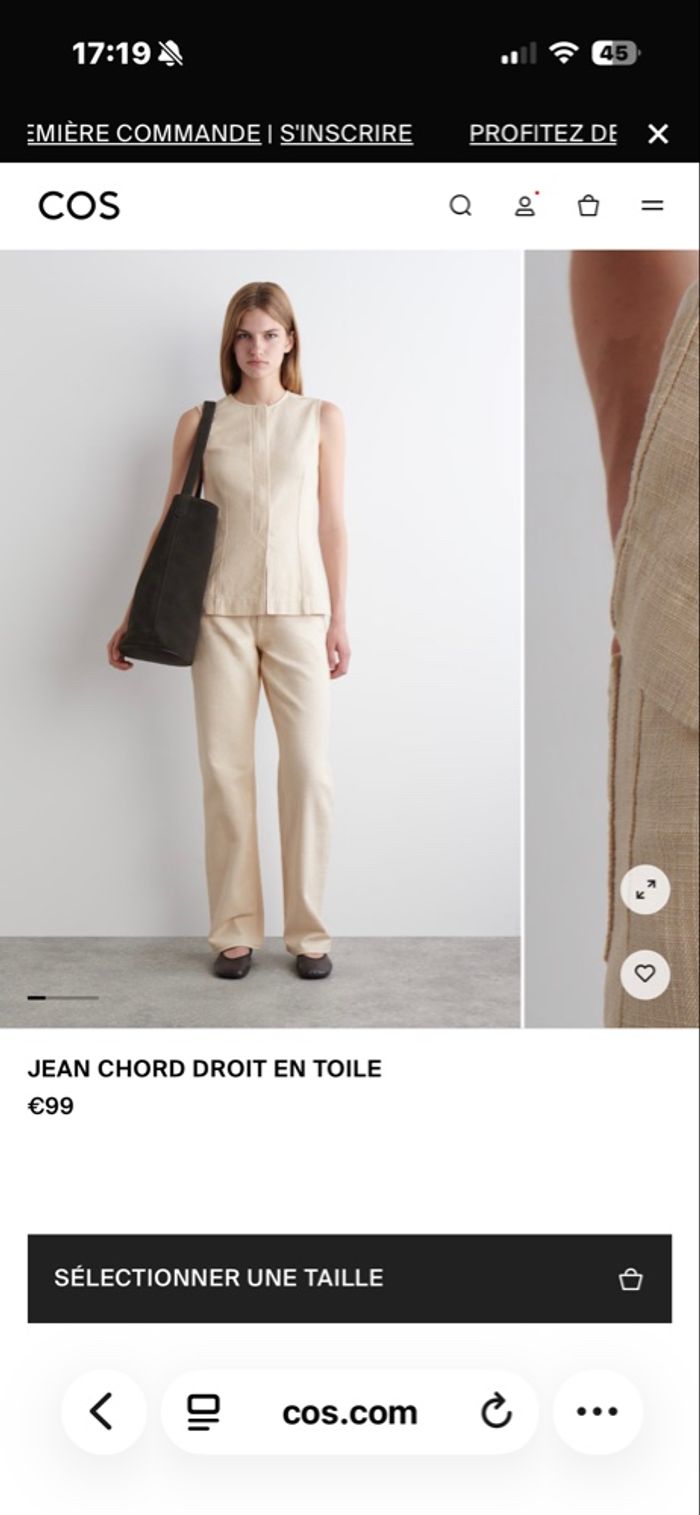
Task: Add the jean to favorites with heart
Action: pos(645,973)
